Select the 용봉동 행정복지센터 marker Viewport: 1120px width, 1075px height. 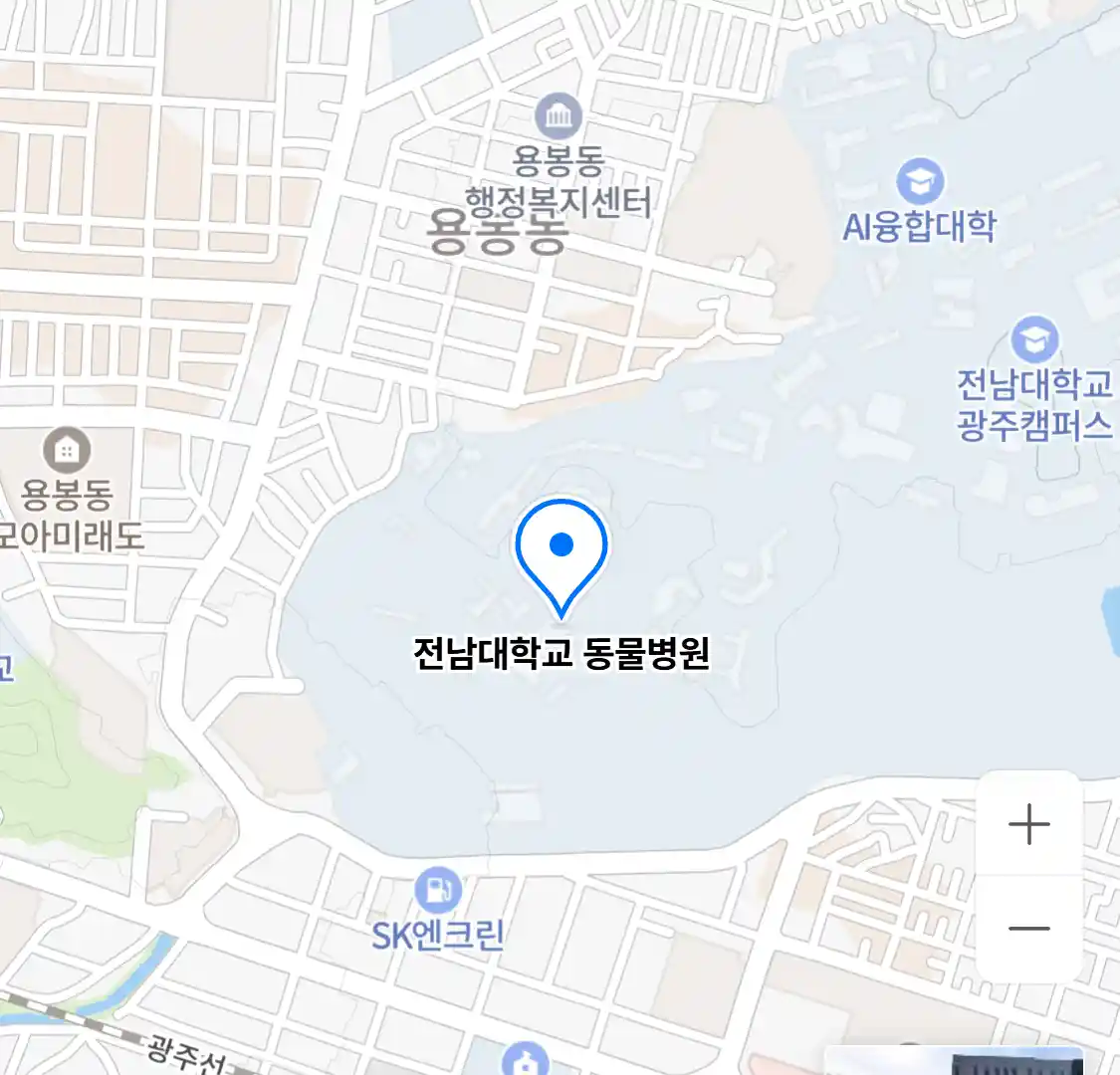pos(559,117)
